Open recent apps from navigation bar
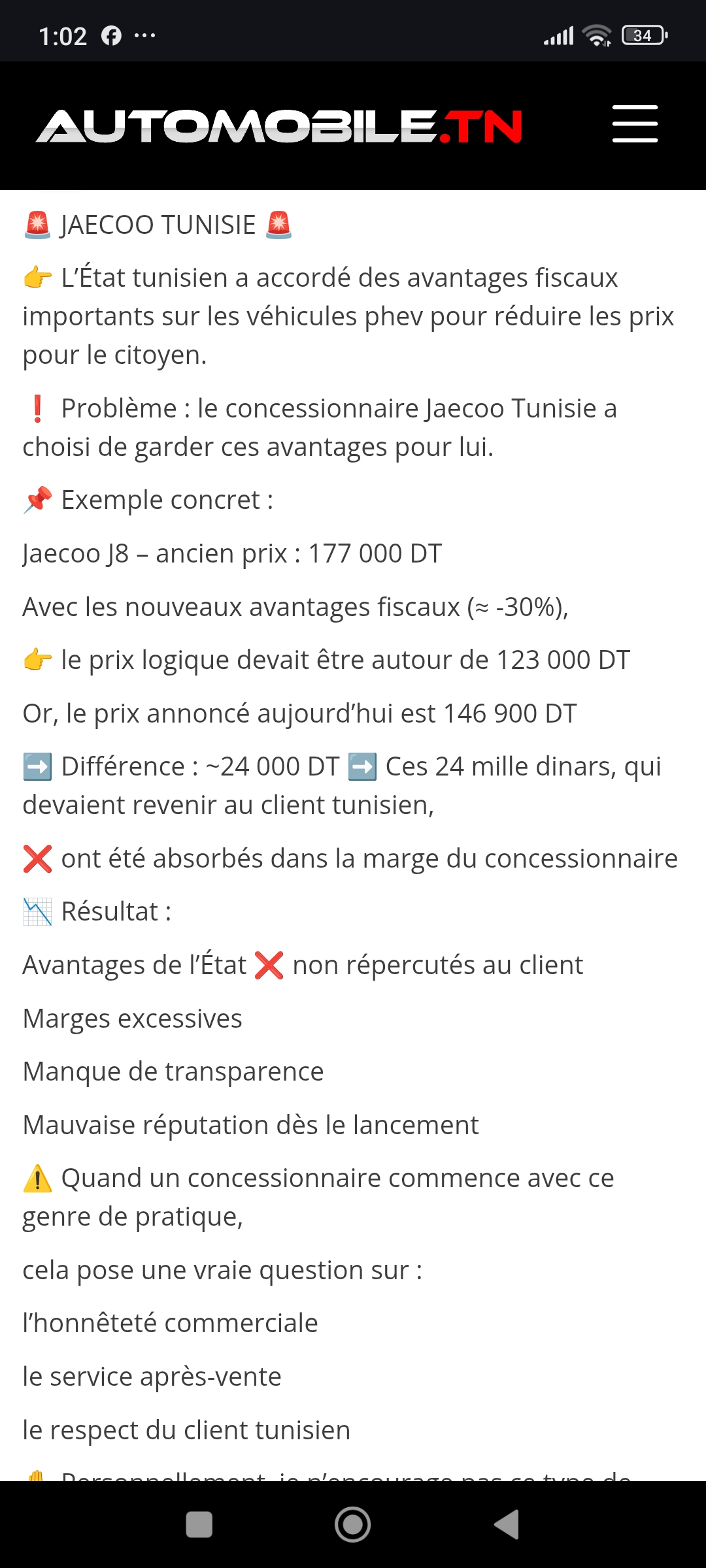Image resolution: width=706 pixels, height=1568 pixels. click(x=199, y=1524)
